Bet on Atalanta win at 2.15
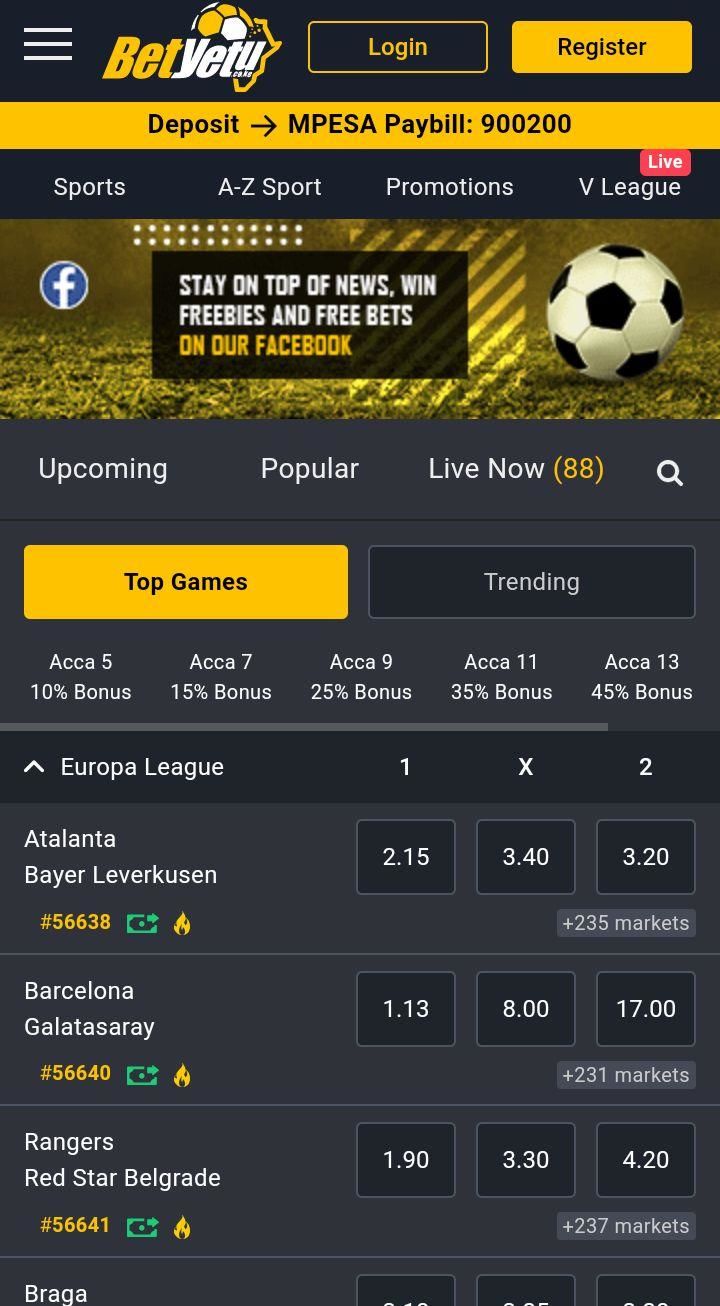Viewport: 720px width, 1306px height. [406, 857]
